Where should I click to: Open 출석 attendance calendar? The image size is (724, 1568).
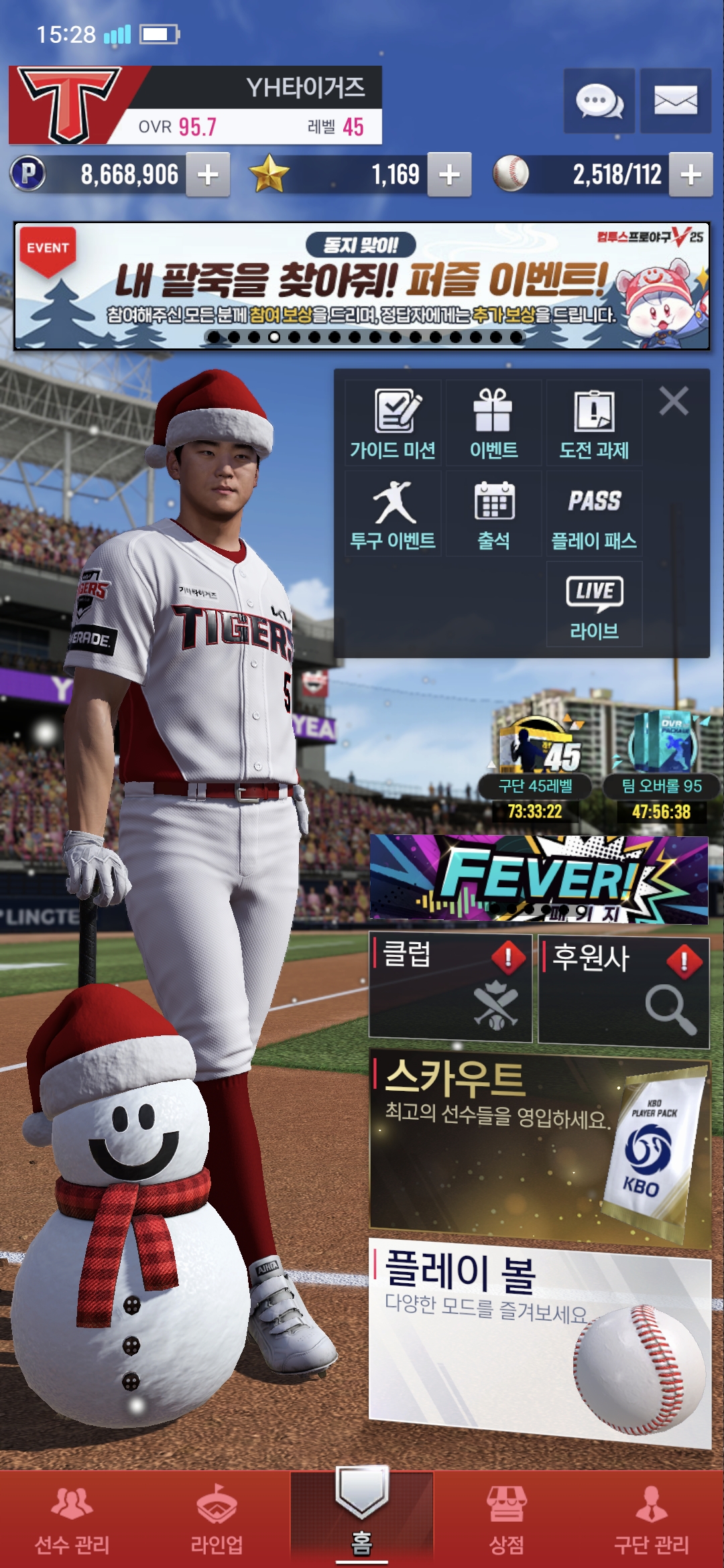pos(493,514)
